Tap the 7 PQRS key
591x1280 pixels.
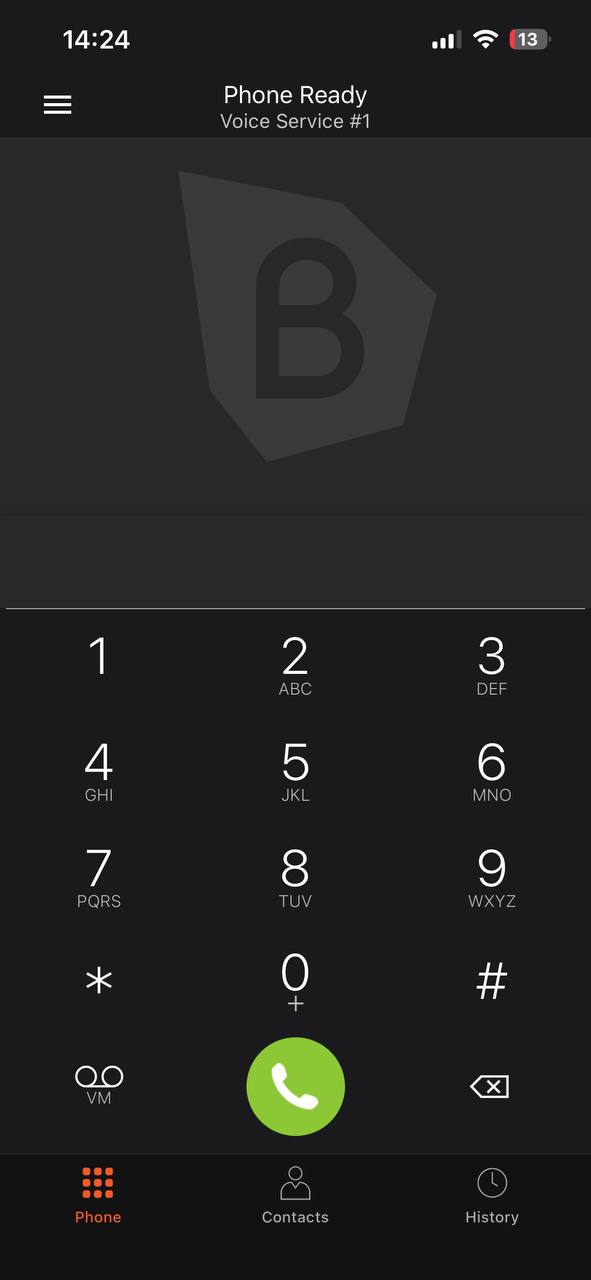[98, 879]
